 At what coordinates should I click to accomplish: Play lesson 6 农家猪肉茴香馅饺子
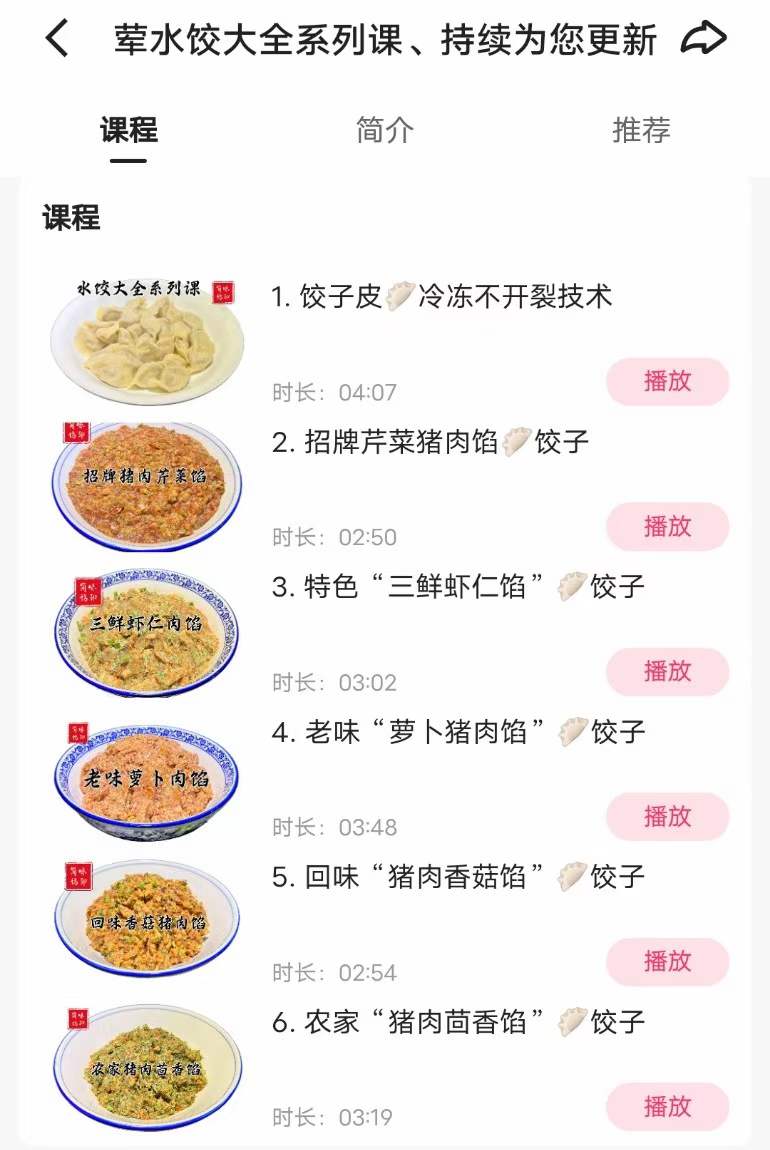click(x=668, y=1107)
